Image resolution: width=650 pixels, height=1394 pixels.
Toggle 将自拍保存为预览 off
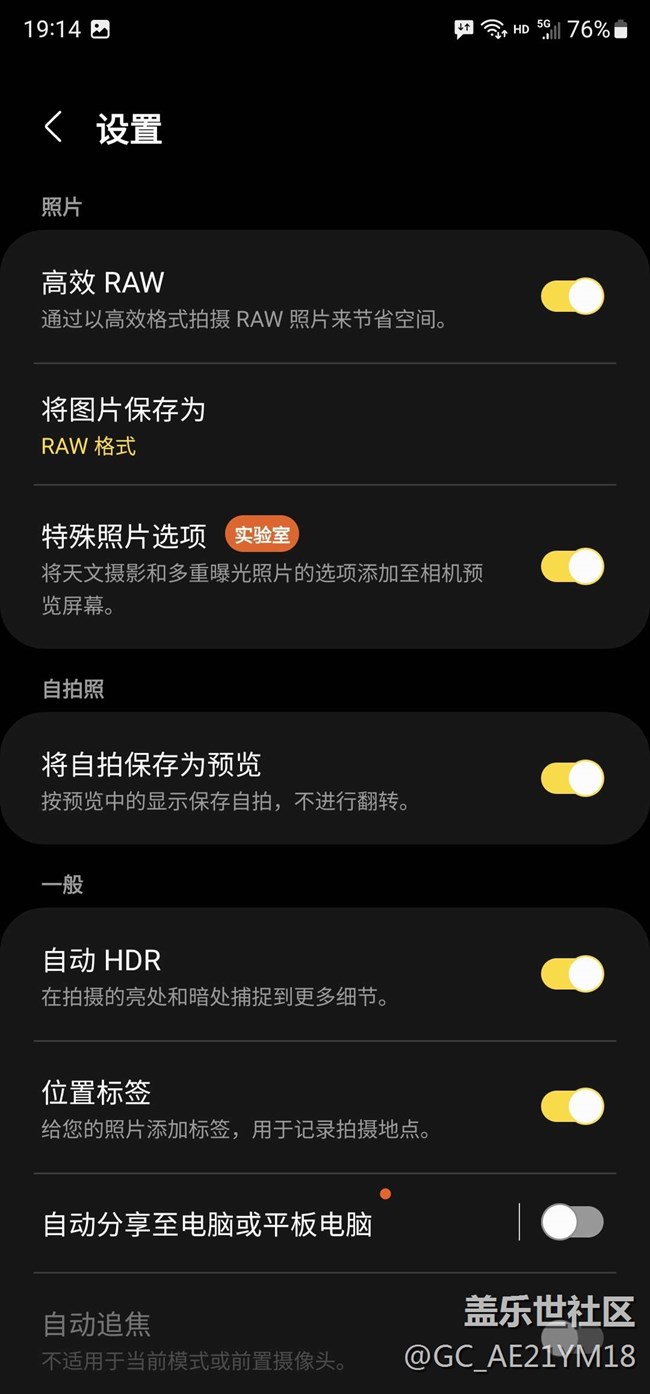coord(572,778)
